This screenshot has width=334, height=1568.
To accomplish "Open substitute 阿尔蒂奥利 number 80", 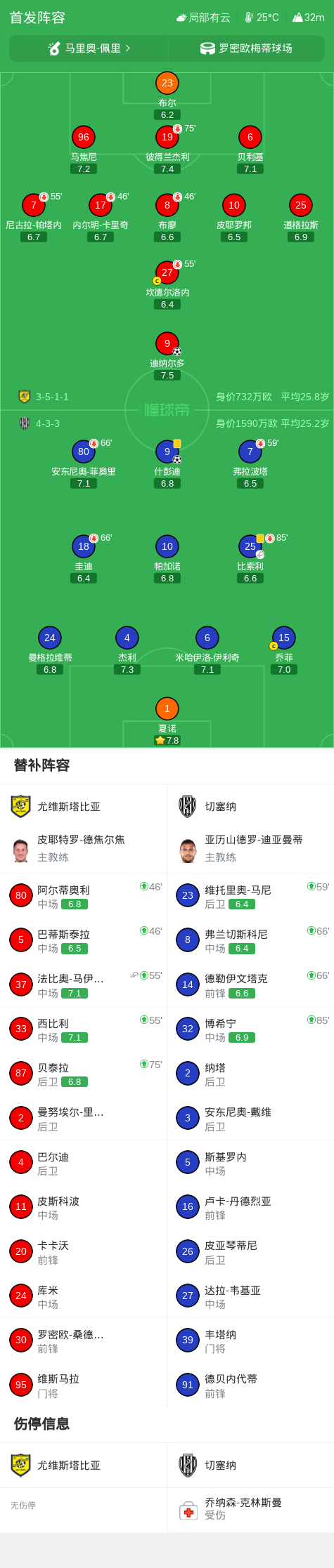I will pyautogui.click(x=83, y=895).
